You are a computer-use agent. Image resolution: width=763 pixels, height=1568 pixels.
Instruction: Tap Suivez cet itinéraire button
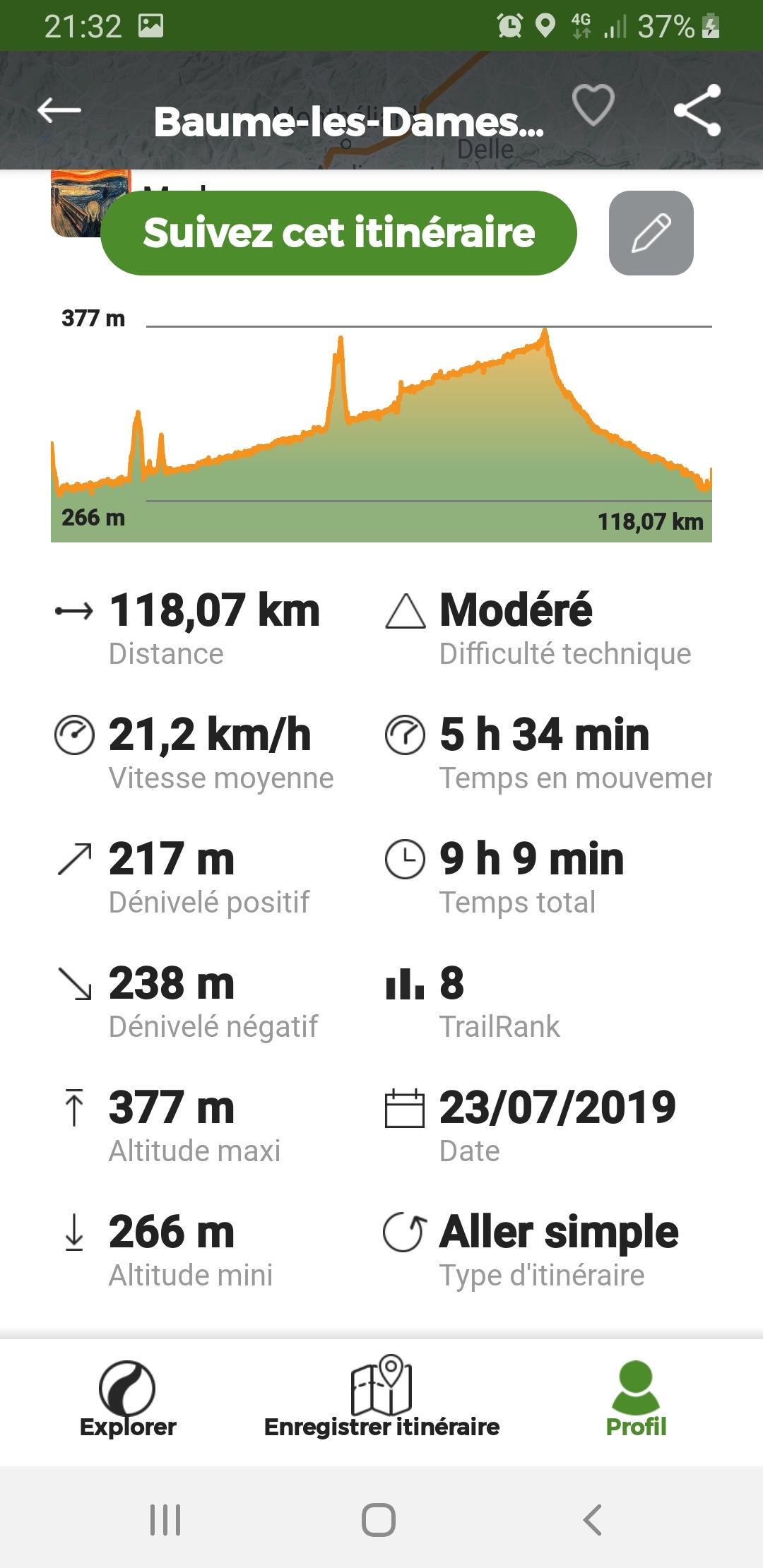pos(339,233)
